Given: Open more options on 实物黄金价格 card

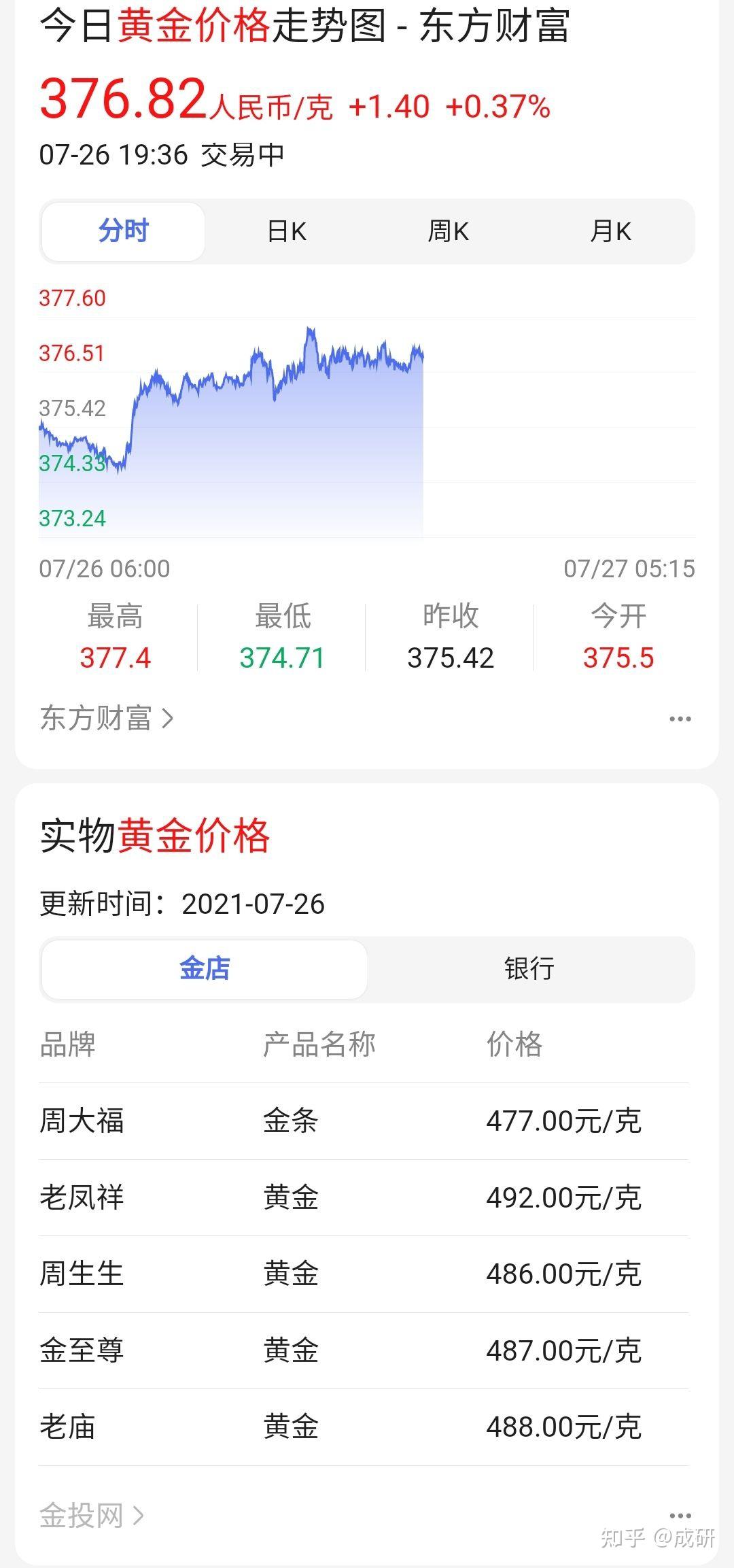Looking at the screenshot, I should pyautogui.click(x=680, y=1516).
